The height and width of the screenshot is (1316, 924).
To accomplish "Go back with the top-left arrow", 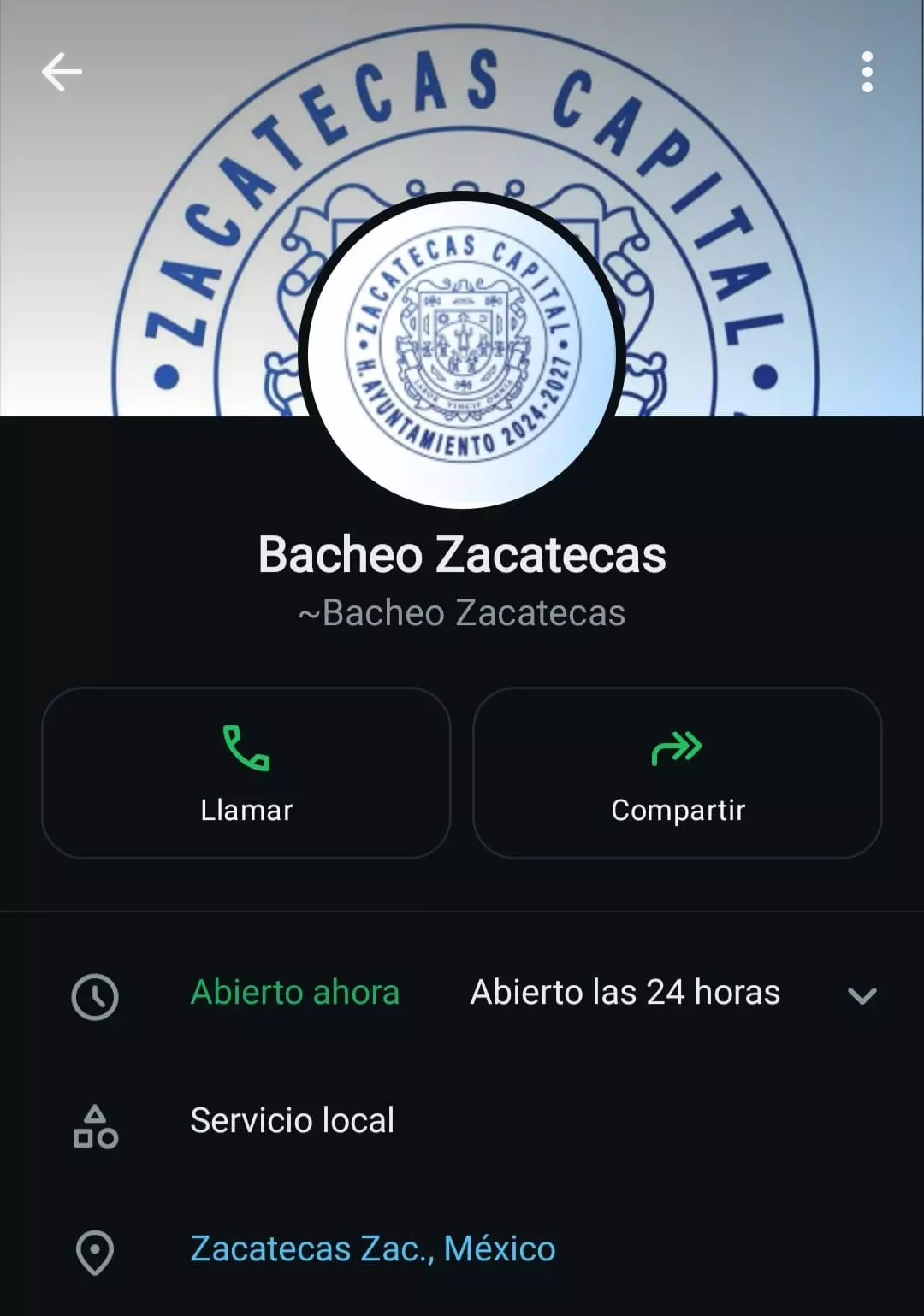I will point(62,72).
